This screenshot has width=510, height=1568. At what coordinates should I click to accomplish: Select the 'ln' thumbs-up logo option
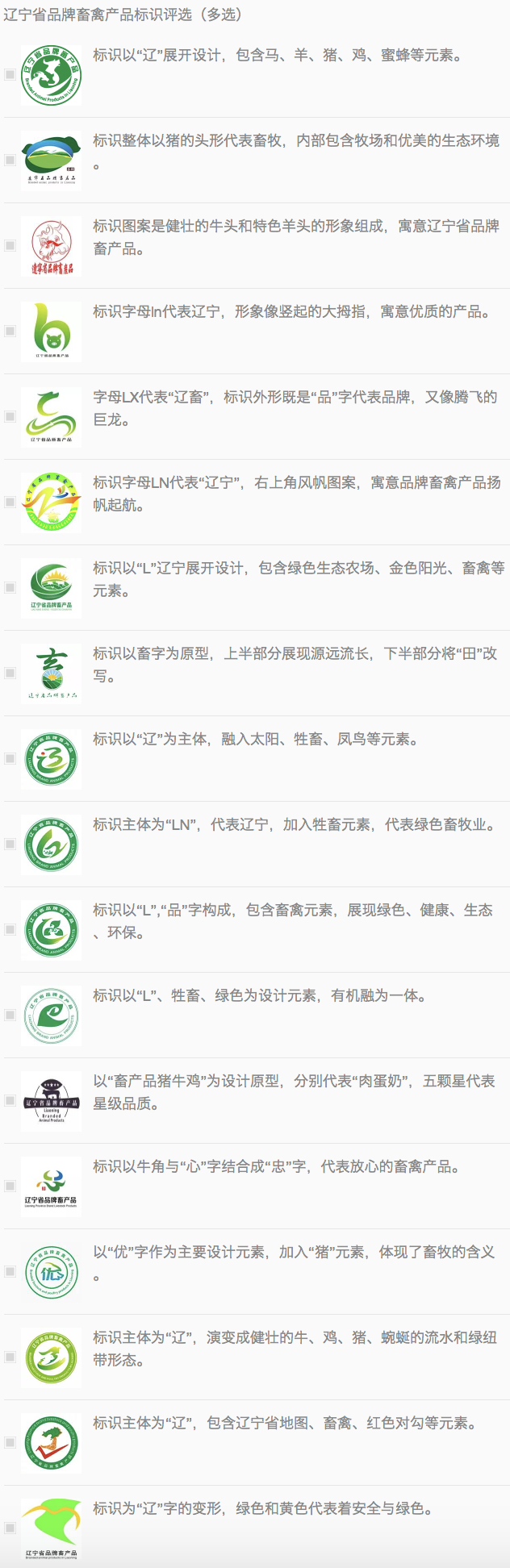tap(10, 331)
